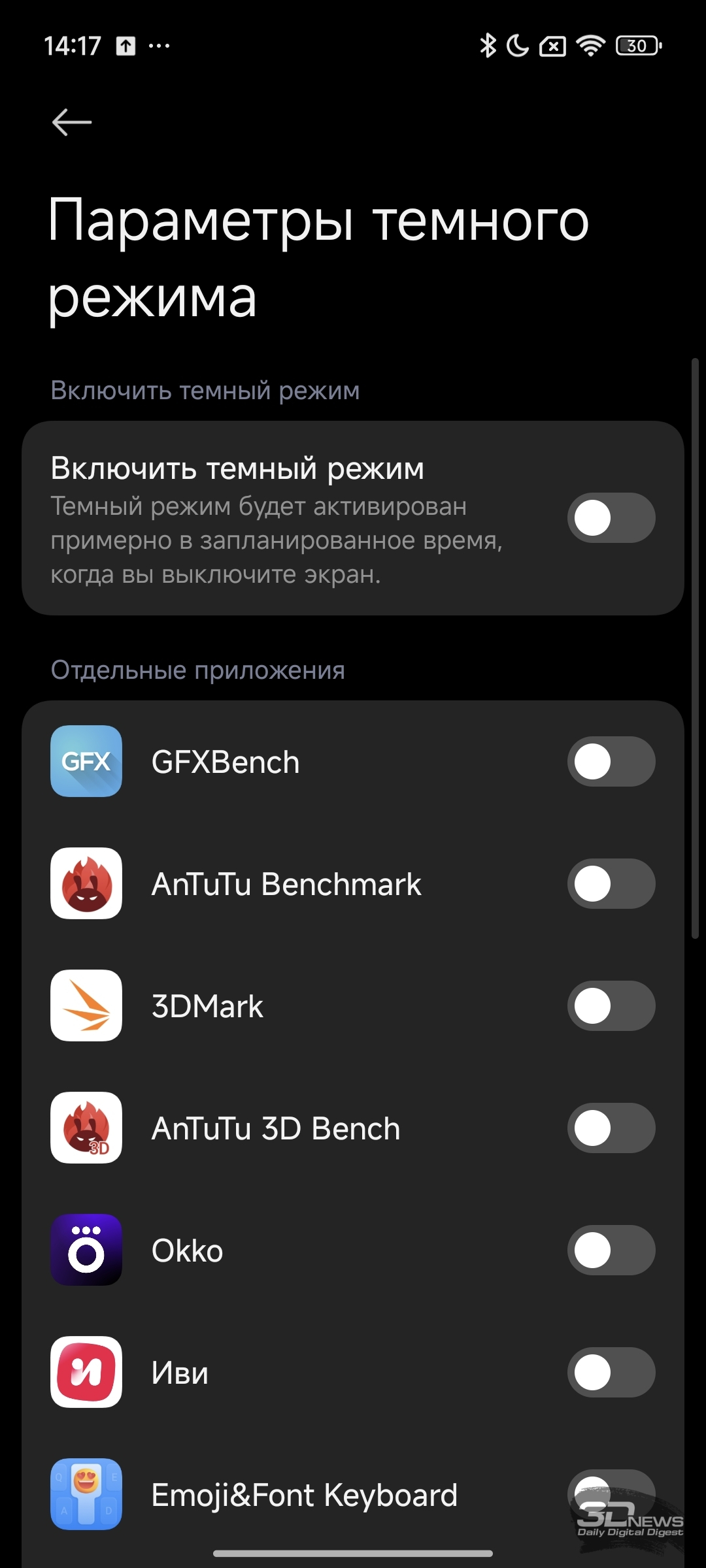
Task: Go back using the arrow icon
Action: [72, 122]
